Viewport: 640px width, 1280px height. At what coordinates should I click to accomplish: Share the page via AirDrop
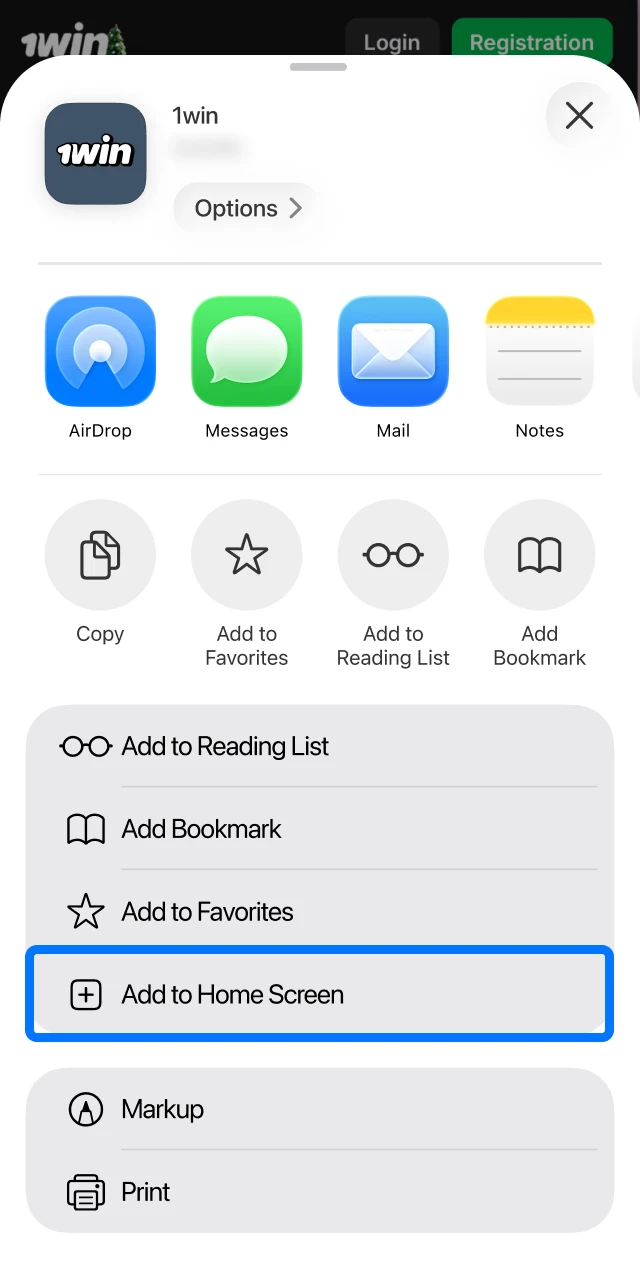(x=100, y=351)
